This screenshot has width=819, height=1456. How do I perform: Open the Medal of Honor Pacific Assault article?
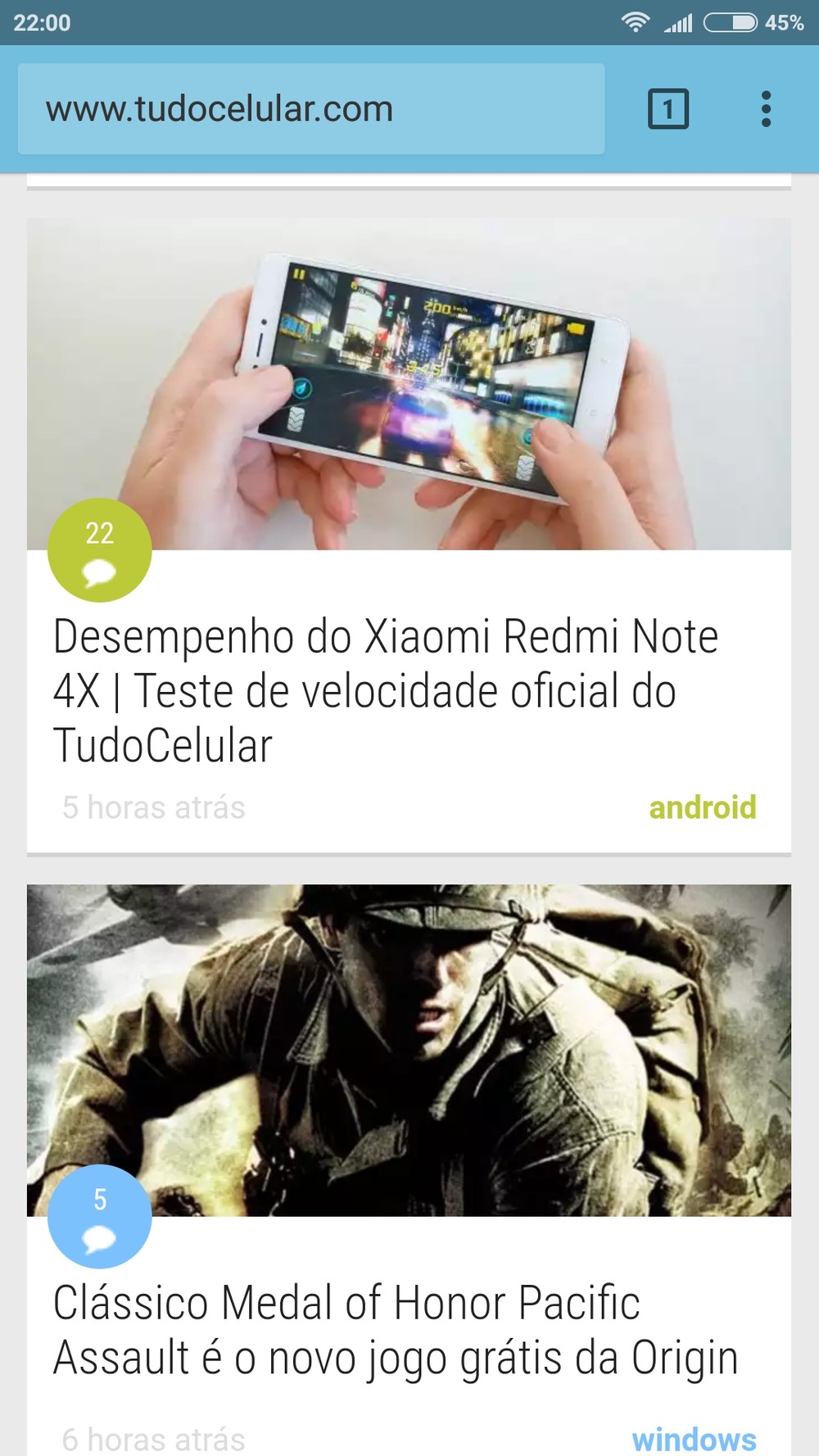(x=396, y=1330)
